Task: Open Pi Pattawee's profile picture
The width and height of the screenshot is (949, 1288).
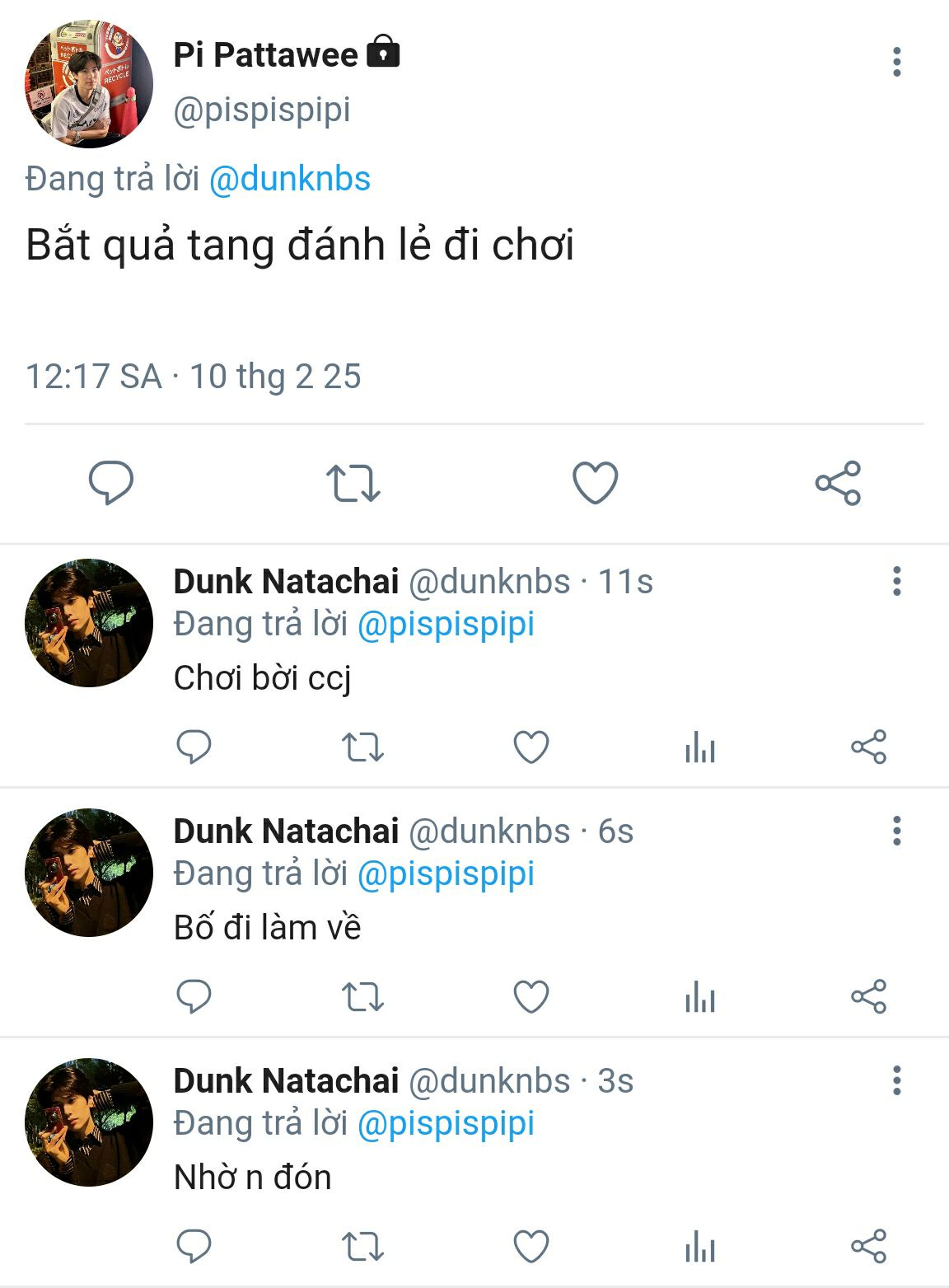Action: pos(89,84)
